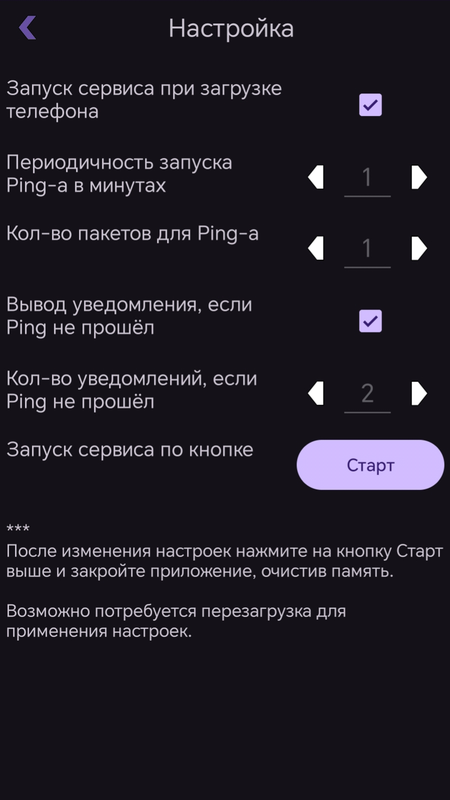Increase Кол-во пакетов для Ping-а
The image size is (450, 800).
(419, 248)
